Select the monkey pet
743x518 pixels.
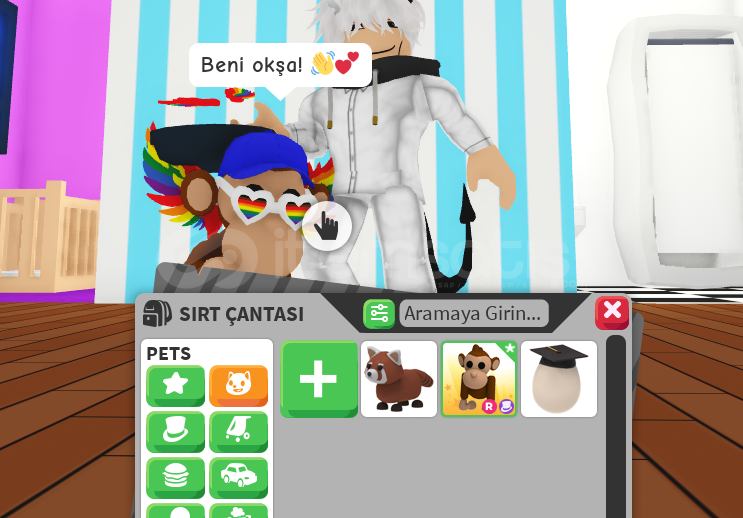pyautogui.click(x=478, y=379)
